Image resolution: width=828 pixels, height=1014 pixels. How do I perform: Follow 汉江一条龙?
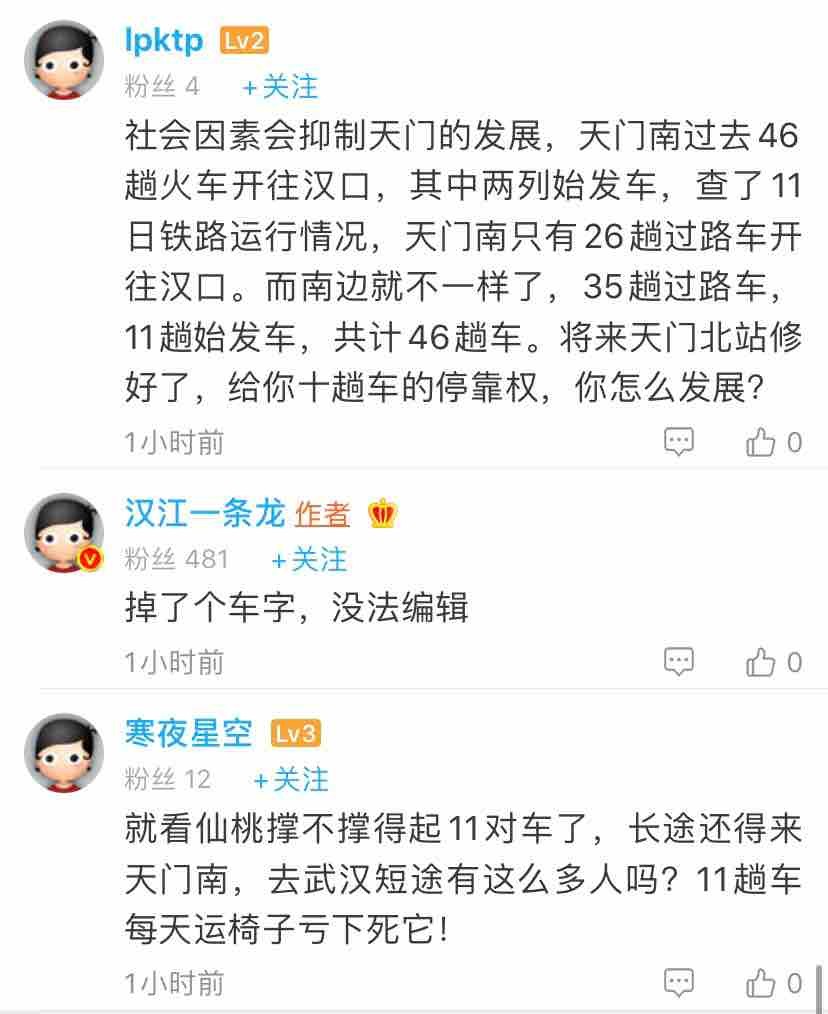[x=308, y=559]
